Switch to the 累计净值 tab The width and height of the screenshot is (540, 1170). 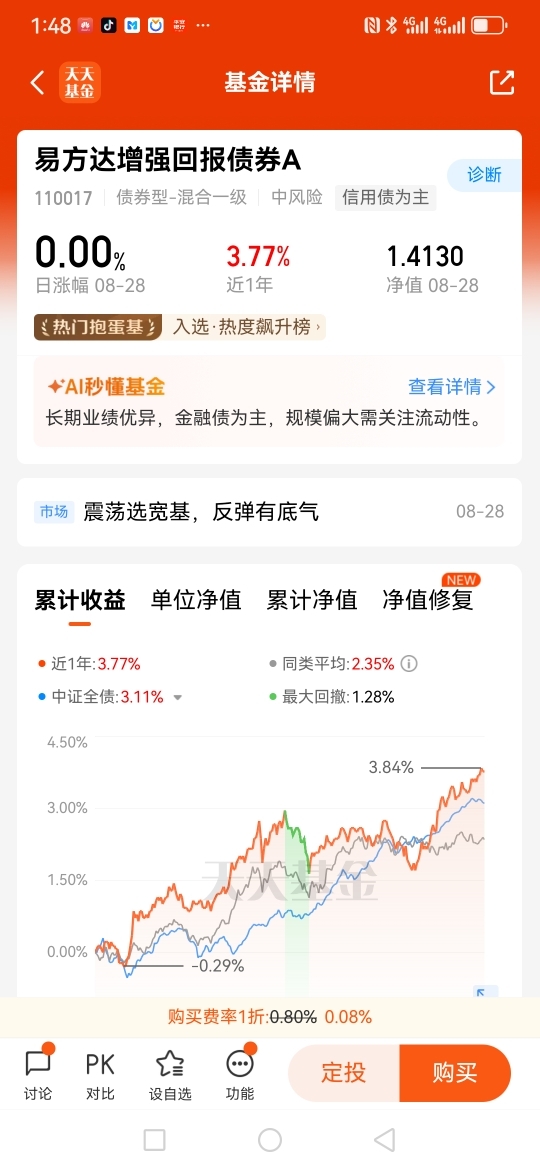(312, 600)
